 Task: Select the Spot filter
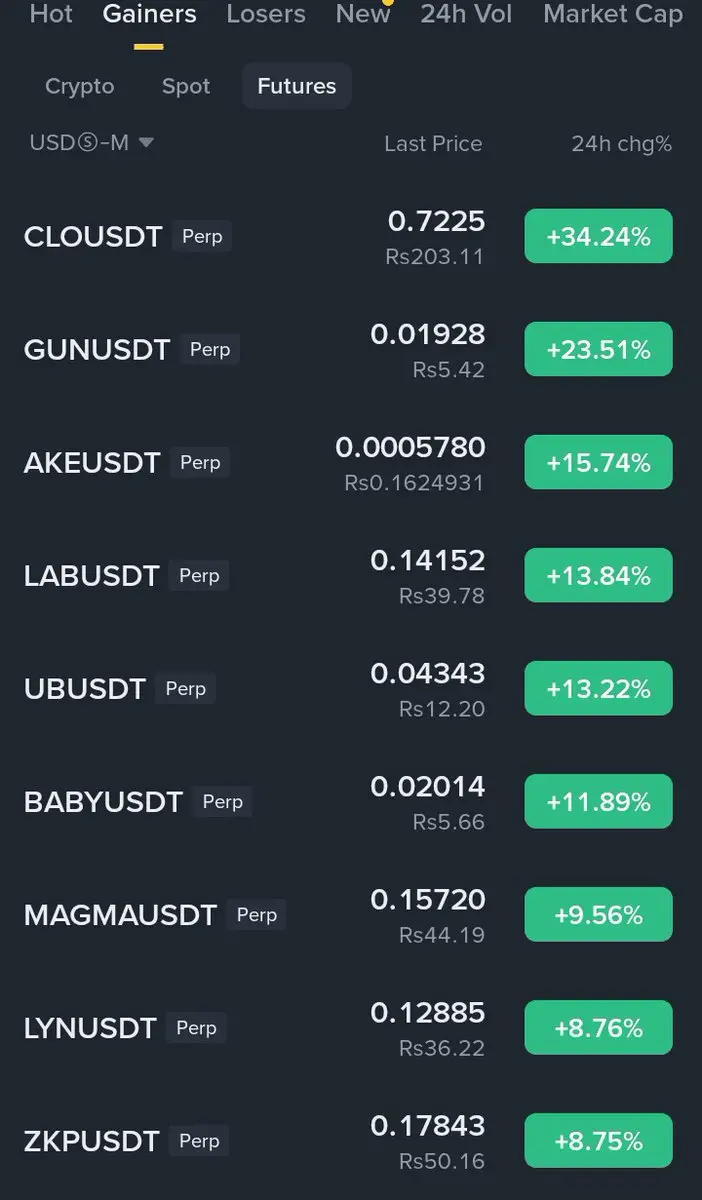(186, 86)
